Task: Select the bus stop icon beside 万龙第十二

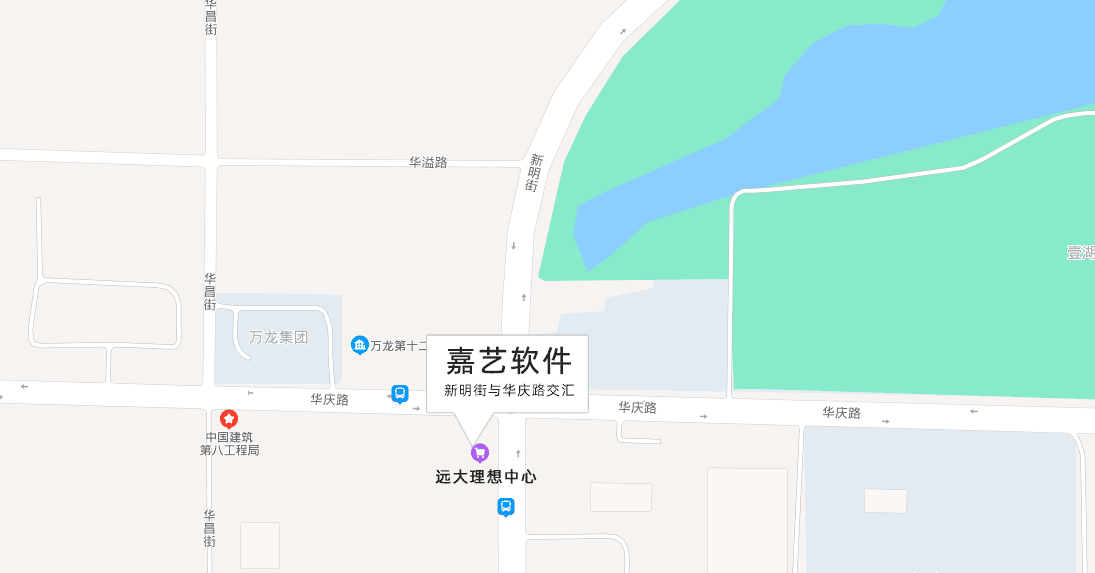Action: click(x=400, y=394)
